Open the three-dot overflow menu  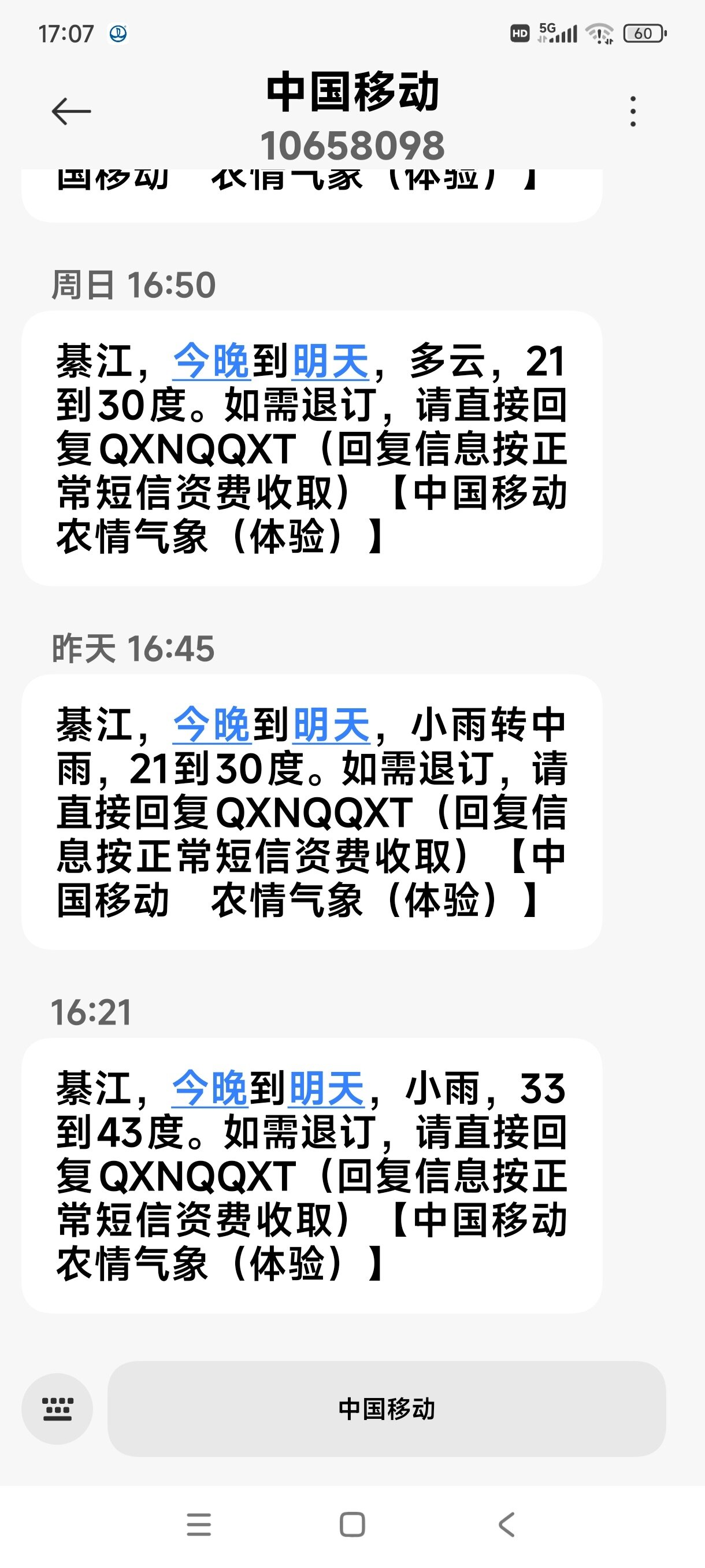pos(633,112)
